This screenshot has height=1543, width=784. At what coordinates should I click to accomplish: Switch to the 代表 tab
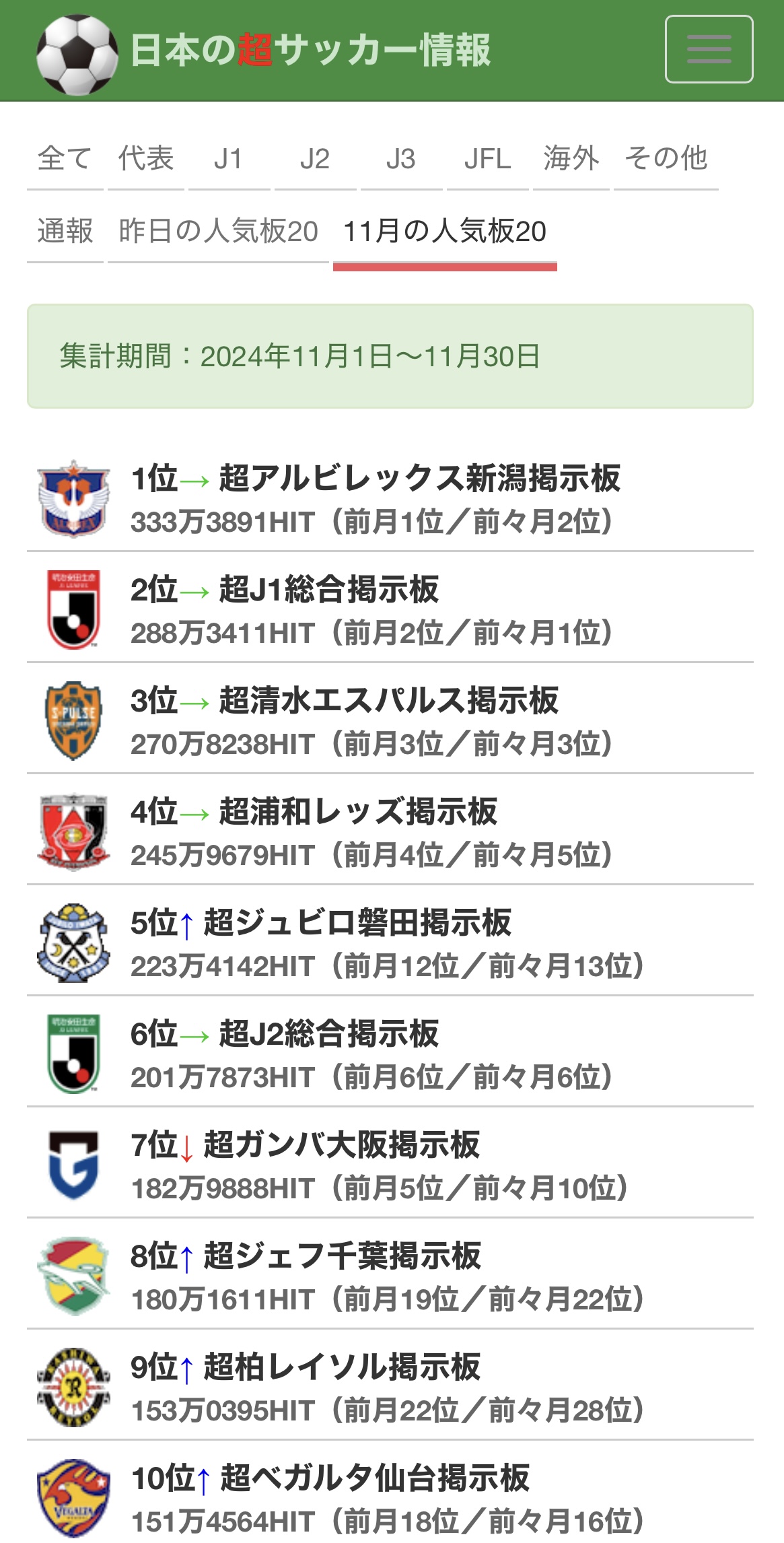(146, 159)
